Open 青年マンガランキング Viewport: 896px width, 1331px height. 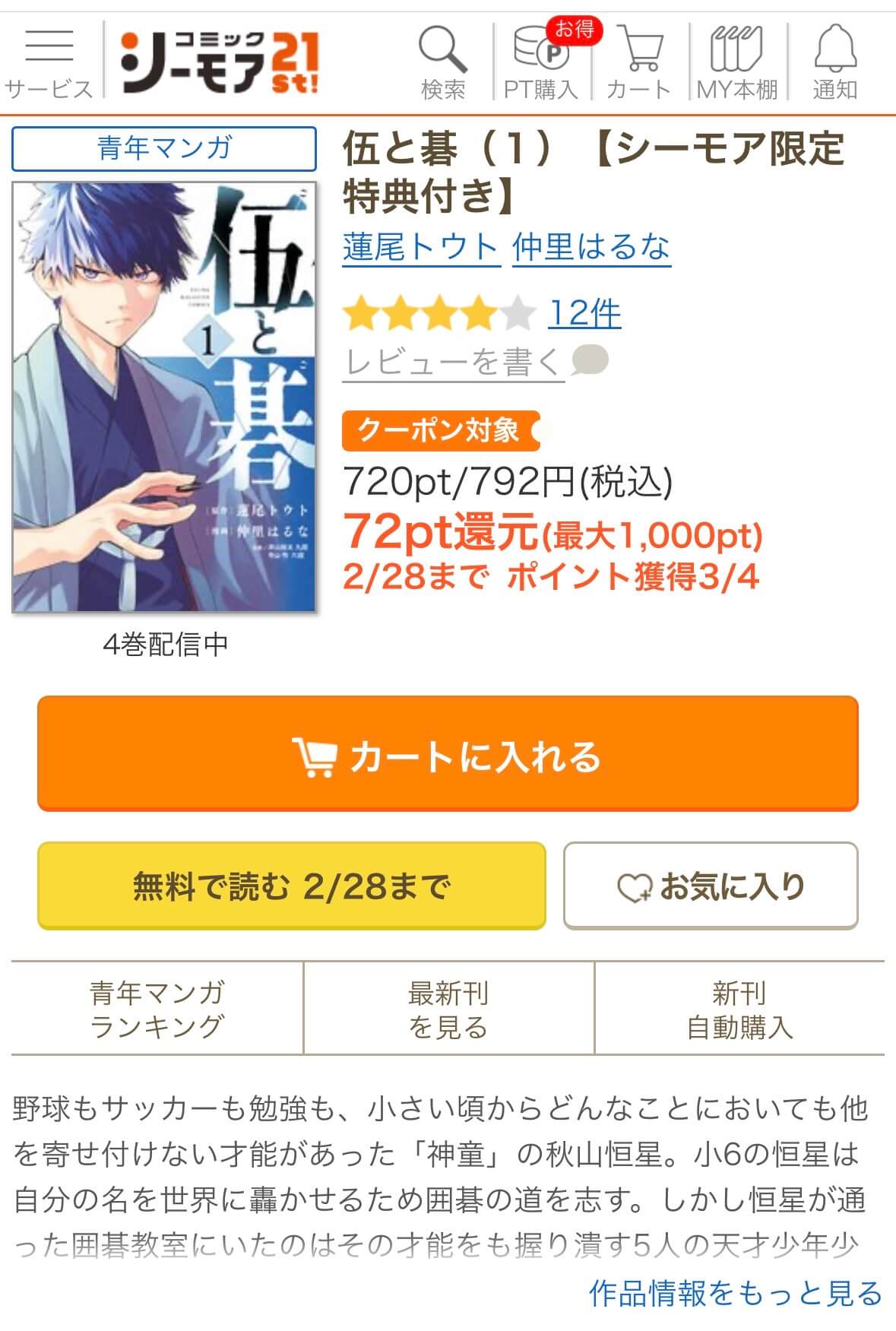point(157,1009)
